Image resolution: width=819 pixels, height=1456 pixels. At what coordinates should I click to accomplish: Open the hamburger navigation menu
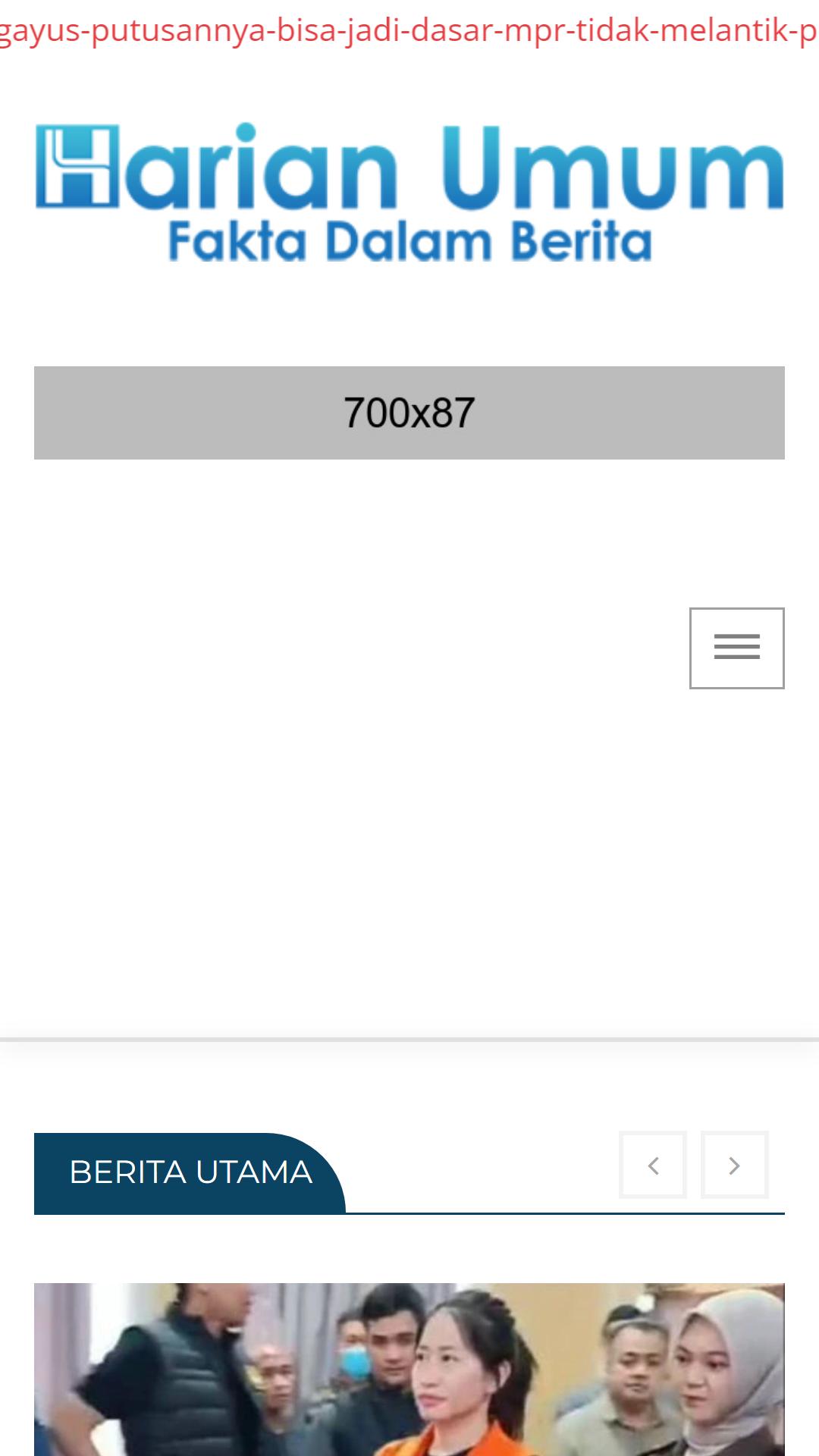[736, 648]
